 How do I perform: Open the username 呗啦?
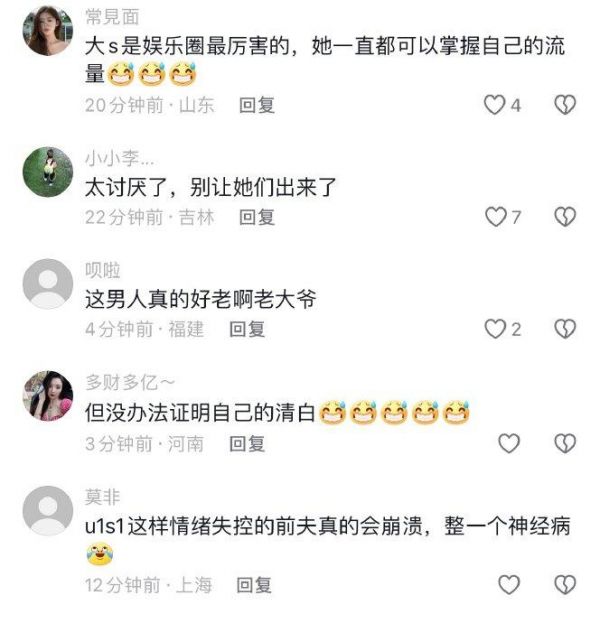pyautogui.click(x=103, y=270)
